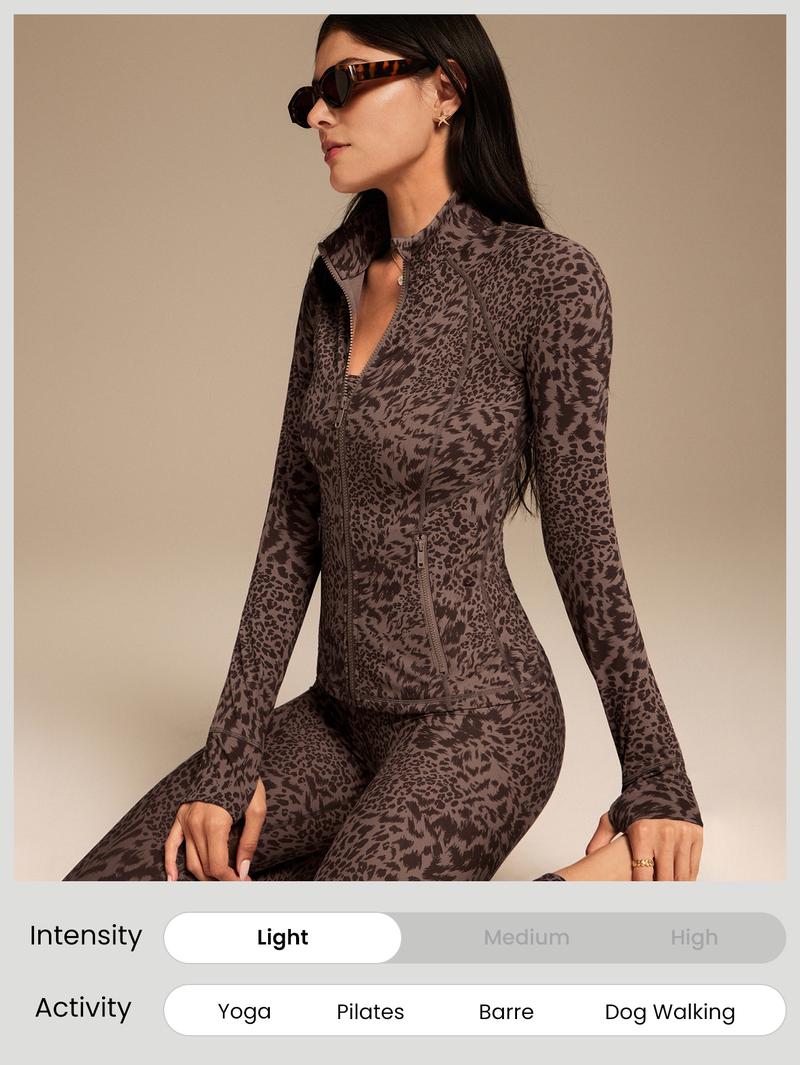Pick Barre from the activity row
The width and height of the screenshot is (800, 1065).
click(x=509, y=1012)
